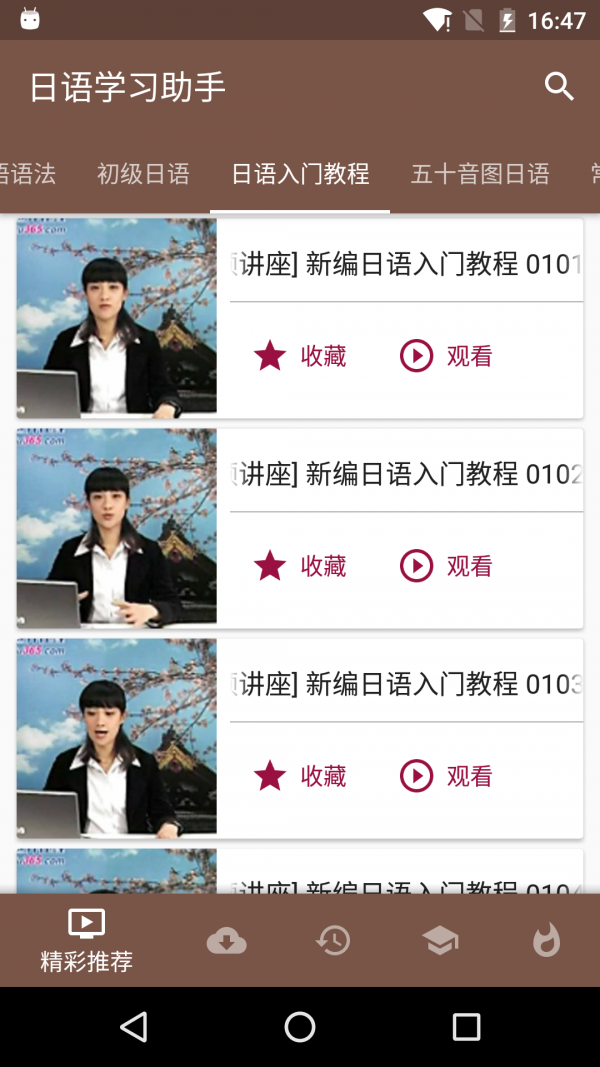Go back using the system back button

133,1027
